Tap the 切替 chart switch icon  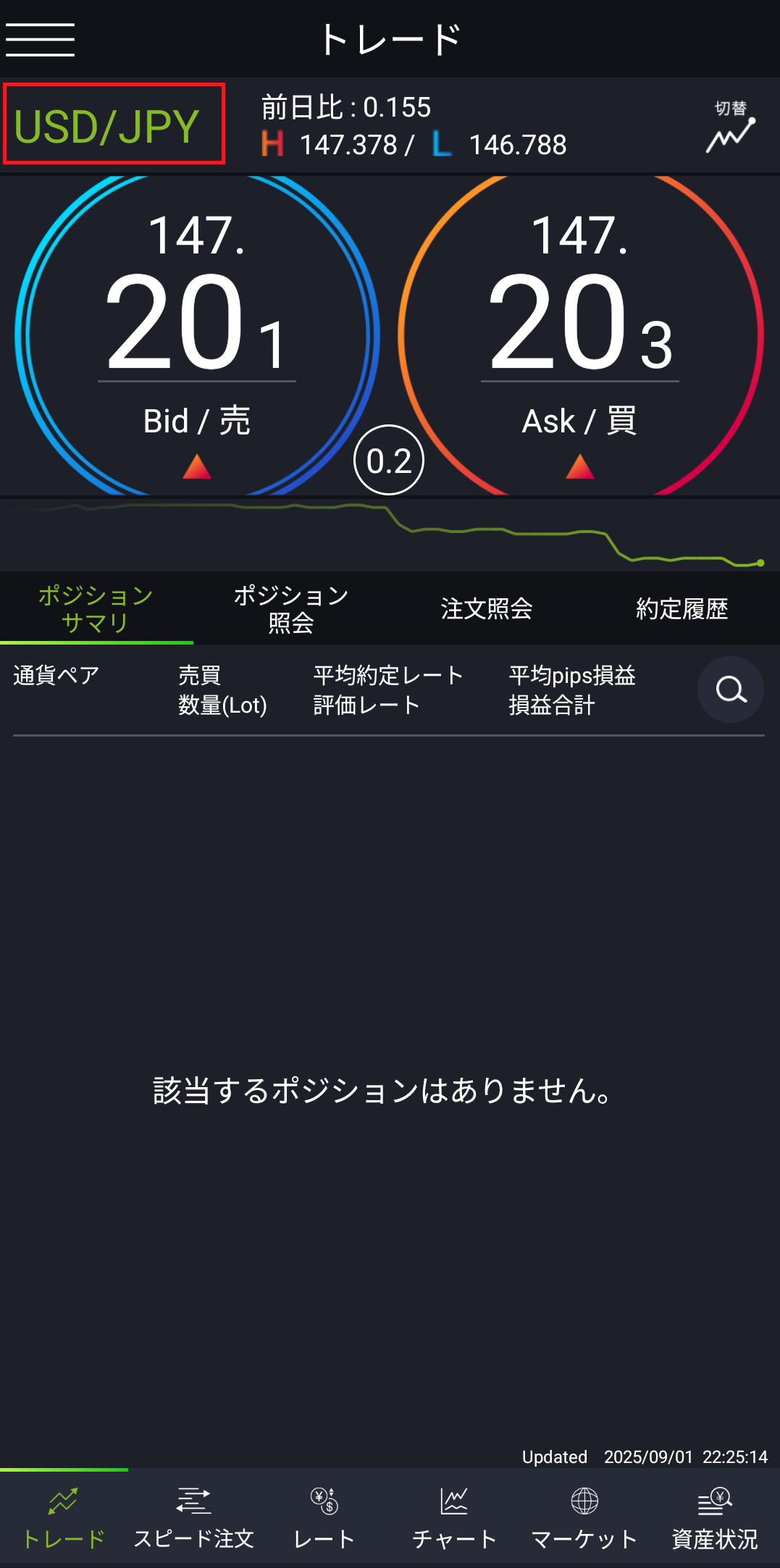(730, 126)
